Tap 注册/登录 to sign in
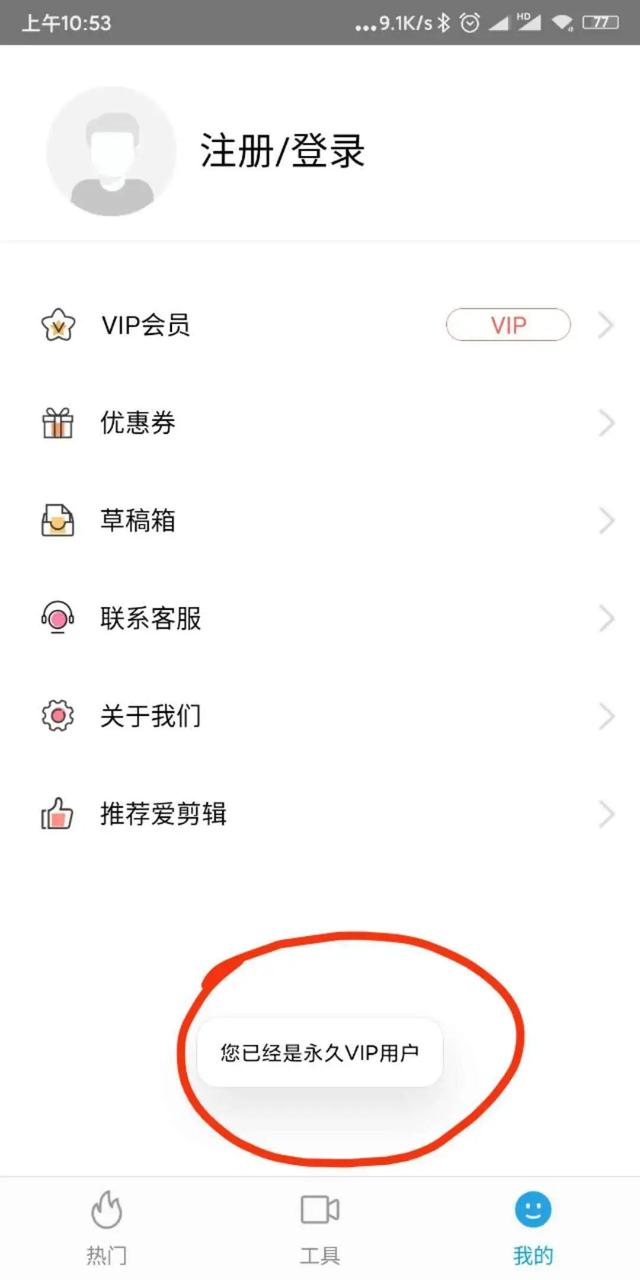The width and height of the screenshot is (640, 1280). [x=283, y=151]
